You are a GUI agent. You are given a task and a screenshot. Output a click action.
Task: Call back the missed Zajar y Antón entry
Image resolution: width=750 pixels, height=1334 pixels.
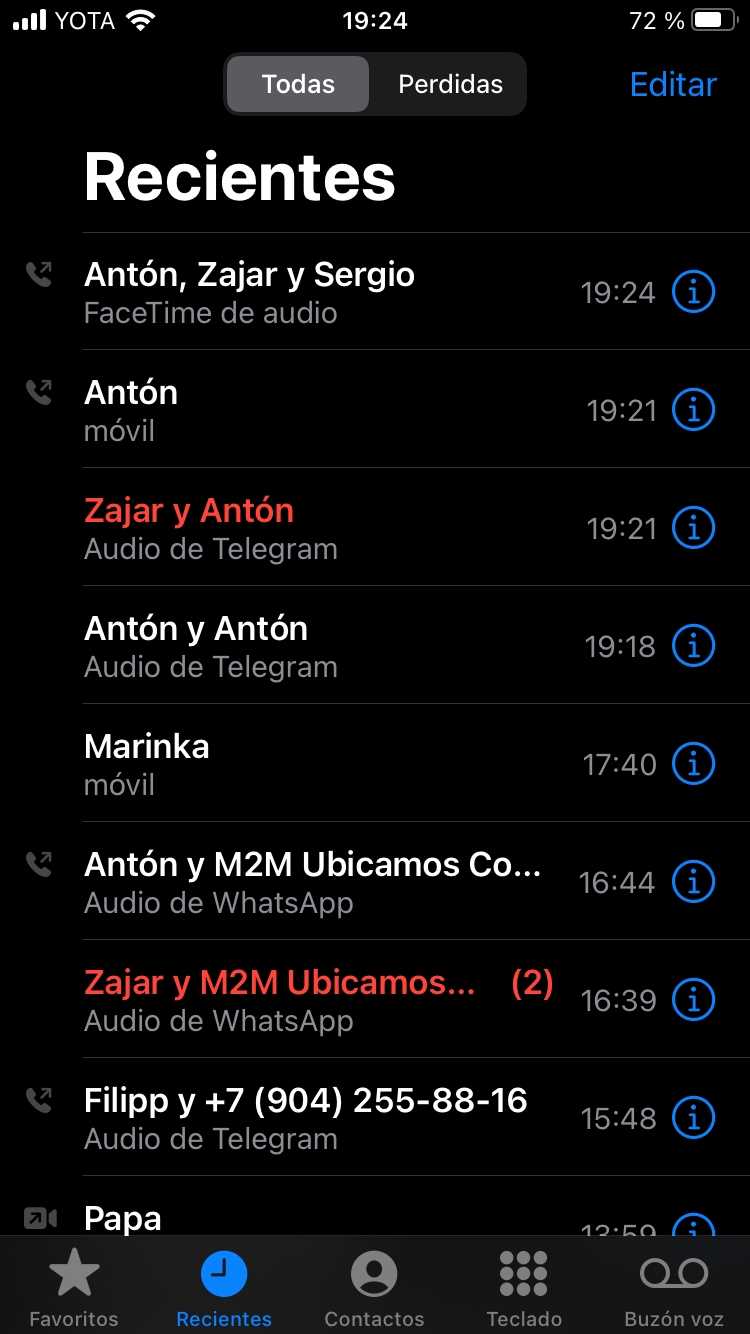click(300, 529)
